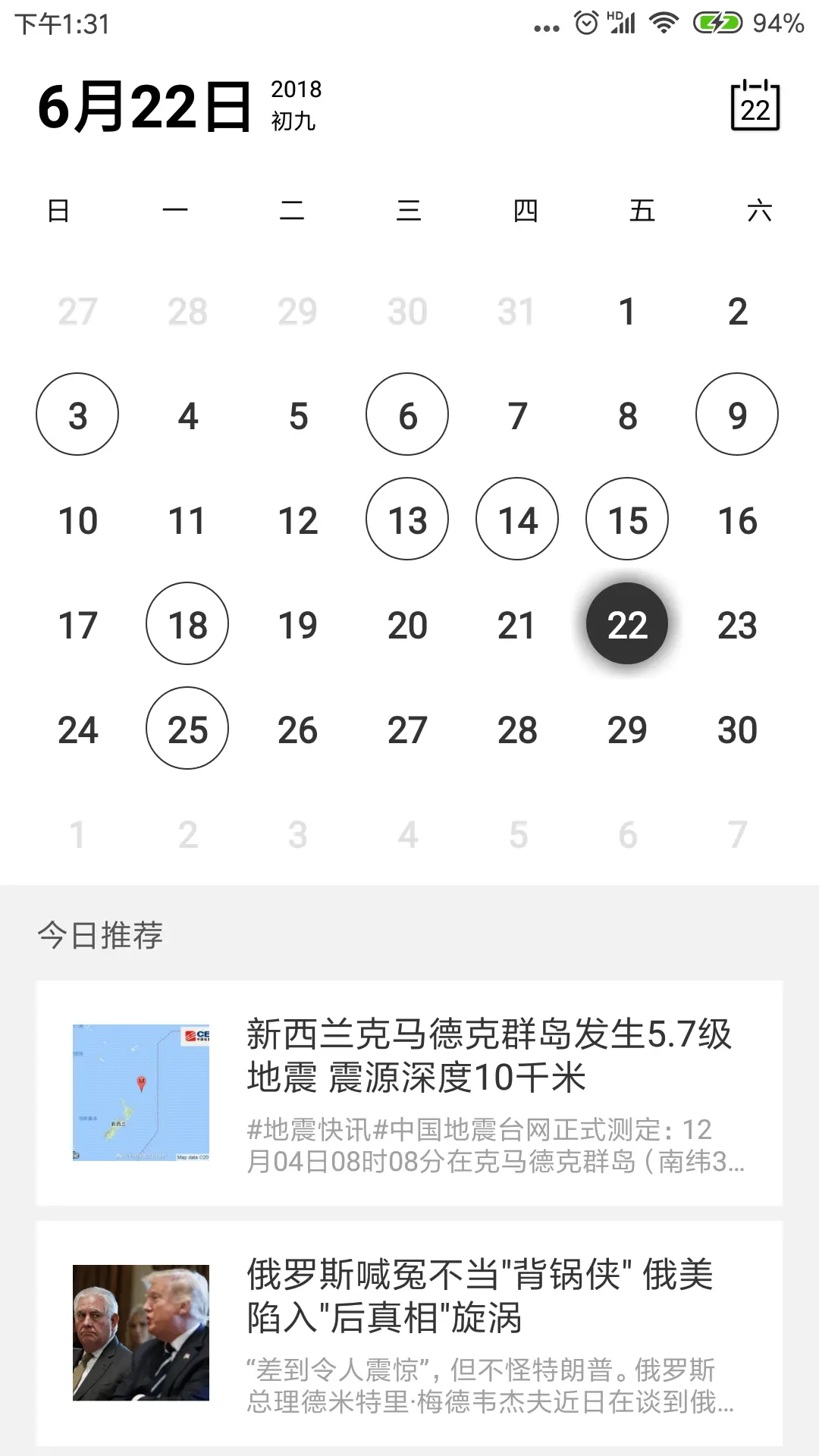Choose June 20 in the calendar

407,625
